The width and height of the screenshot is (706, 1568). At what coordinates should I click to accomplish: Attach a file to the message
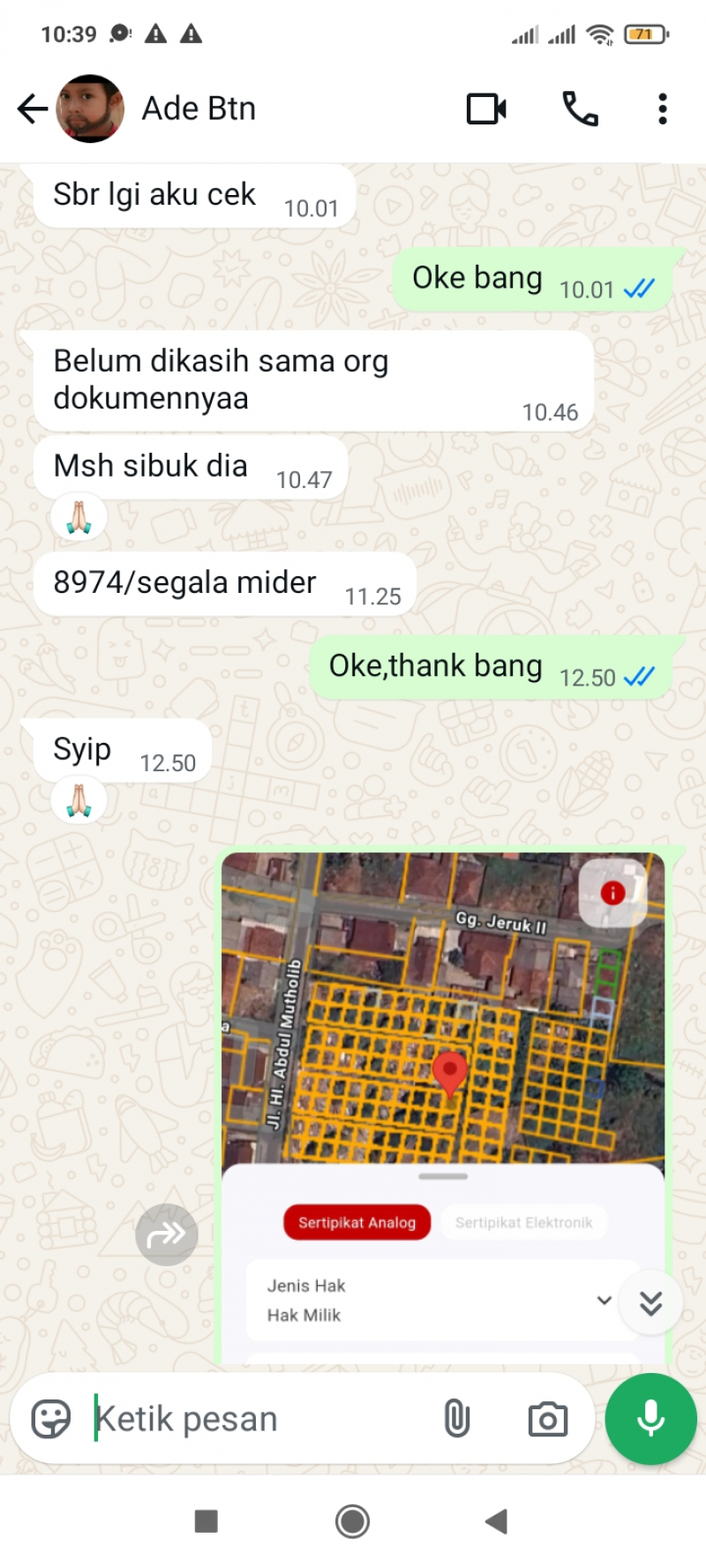tap(456, 1419)
